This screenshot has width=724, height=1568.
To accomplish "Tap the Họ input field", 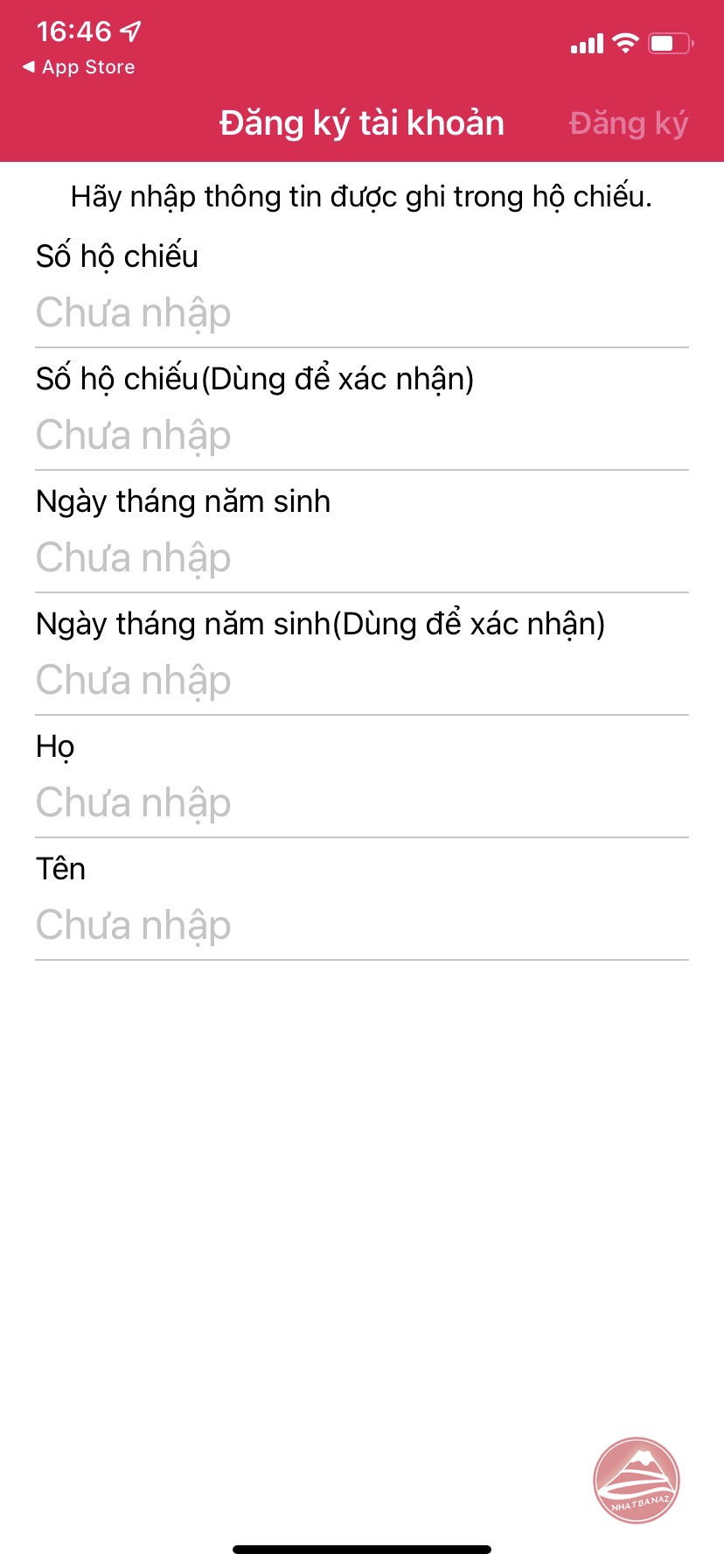I will point(362,803).
